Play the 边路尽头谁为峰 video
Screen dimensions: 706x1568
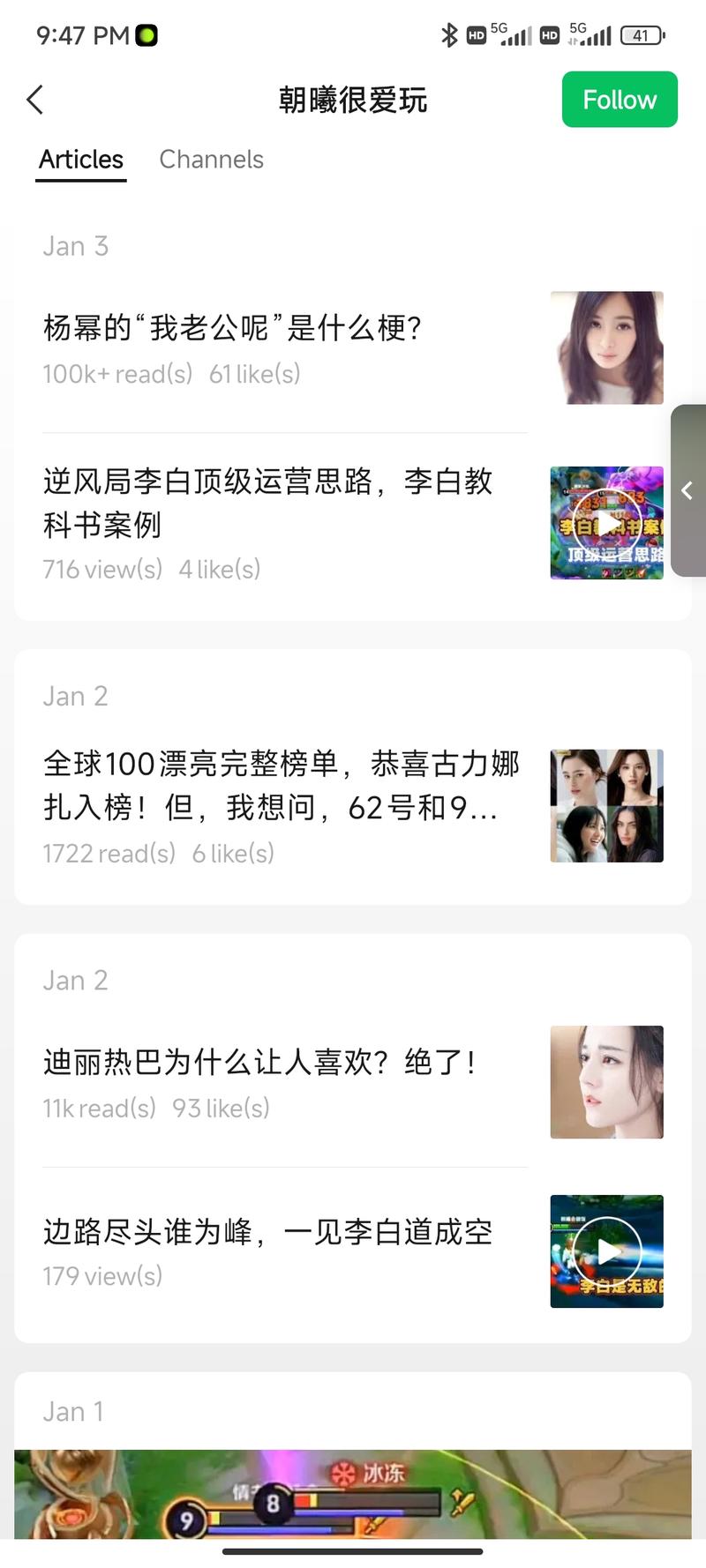point(606,1251)
